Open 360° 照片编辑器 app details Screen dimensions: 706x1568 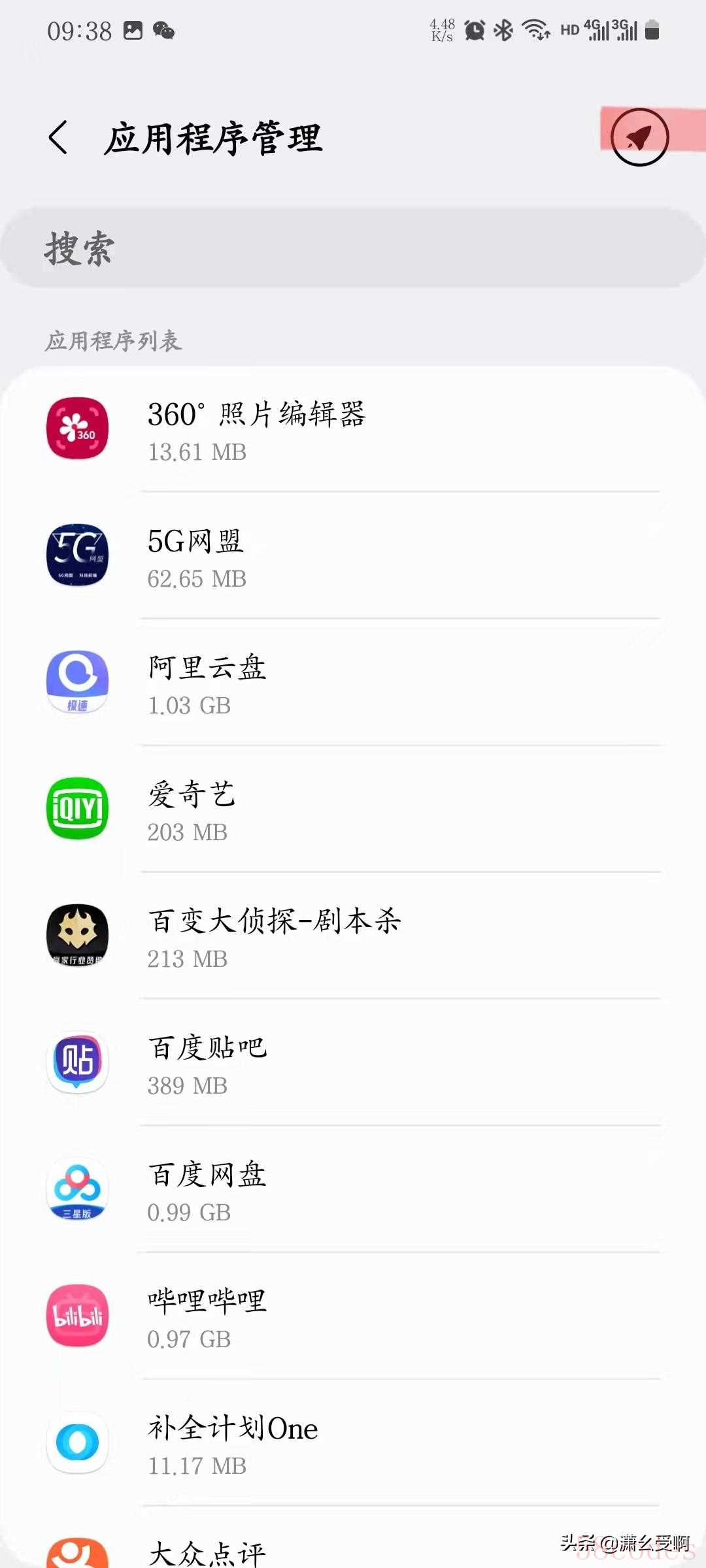coord(353,431)
